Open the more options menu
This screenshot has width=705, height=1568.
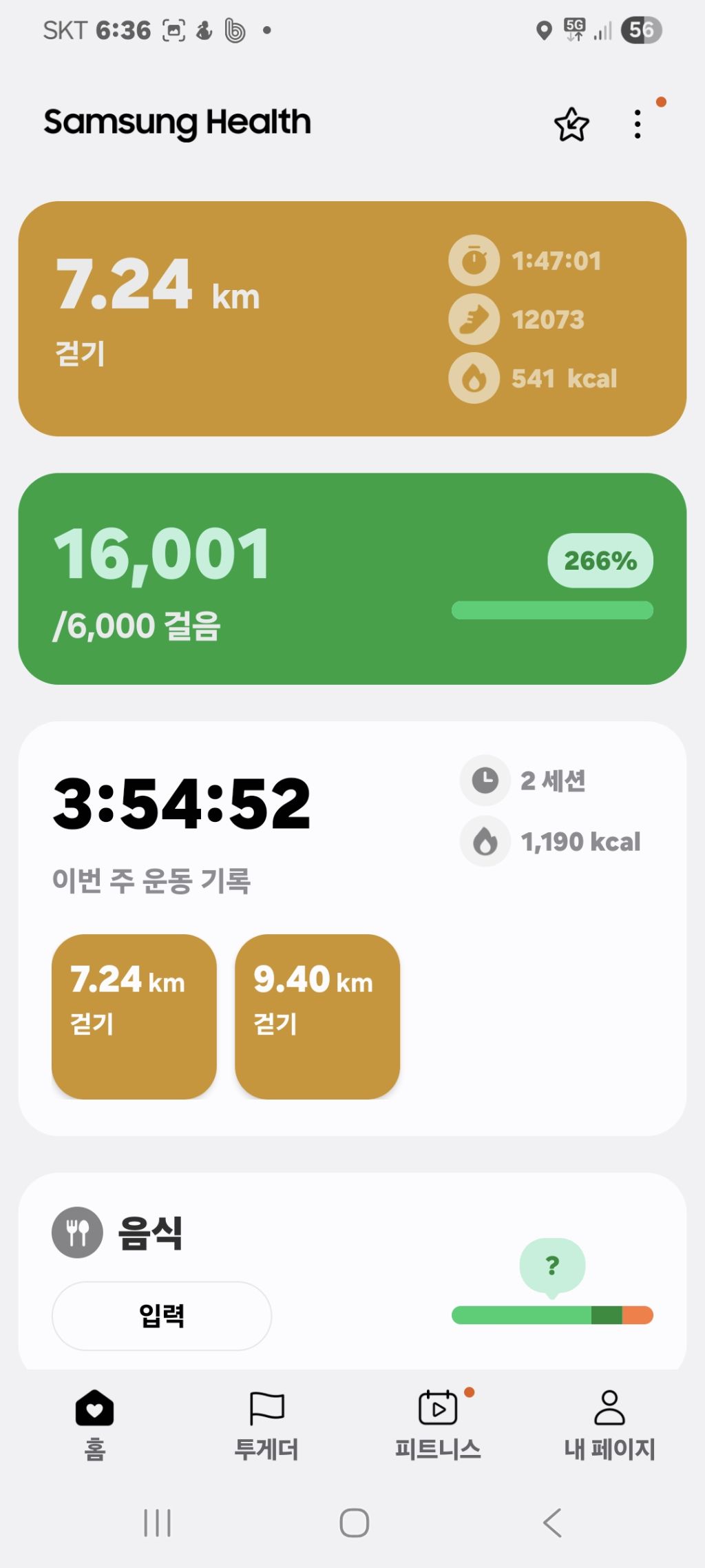638,125
